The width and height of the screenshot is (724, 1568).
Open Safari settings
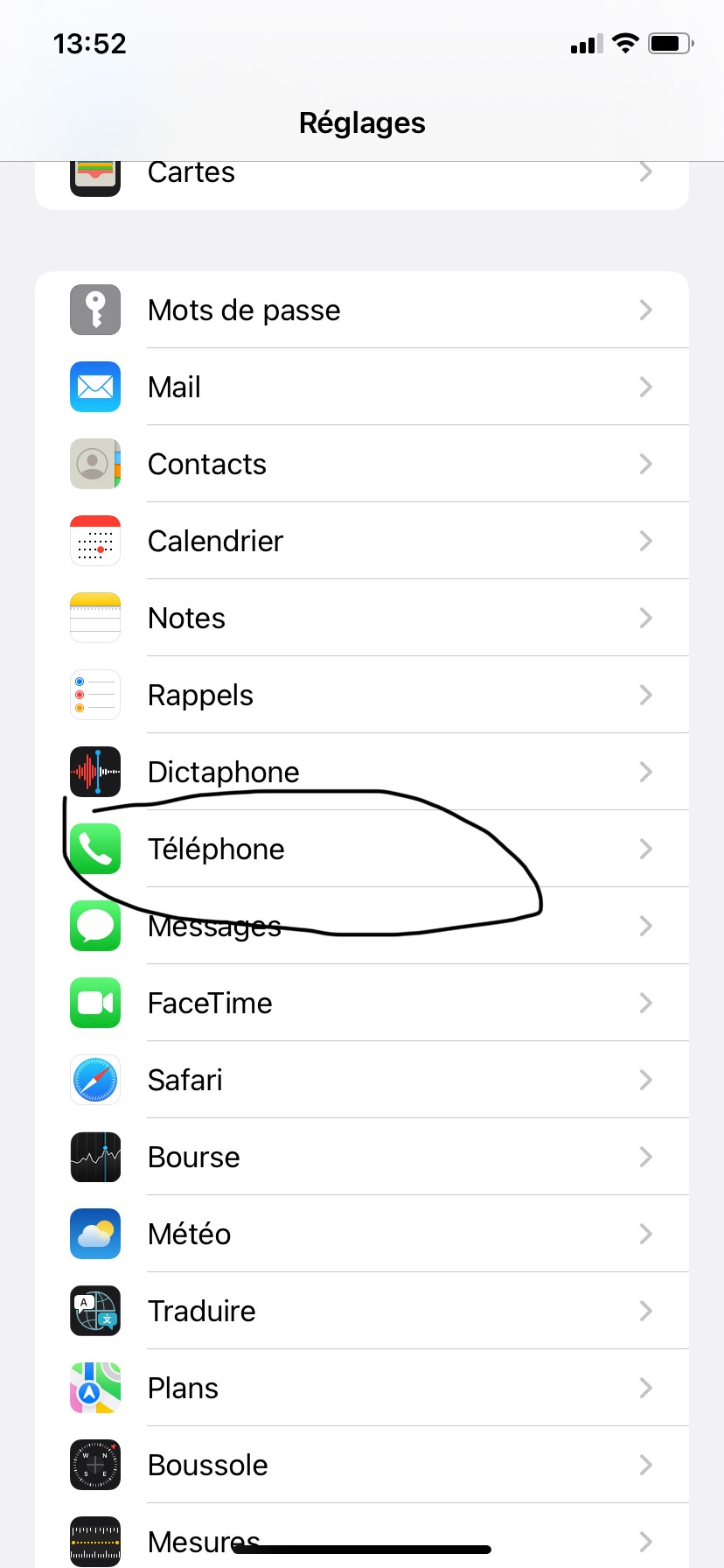(362, 1080)
